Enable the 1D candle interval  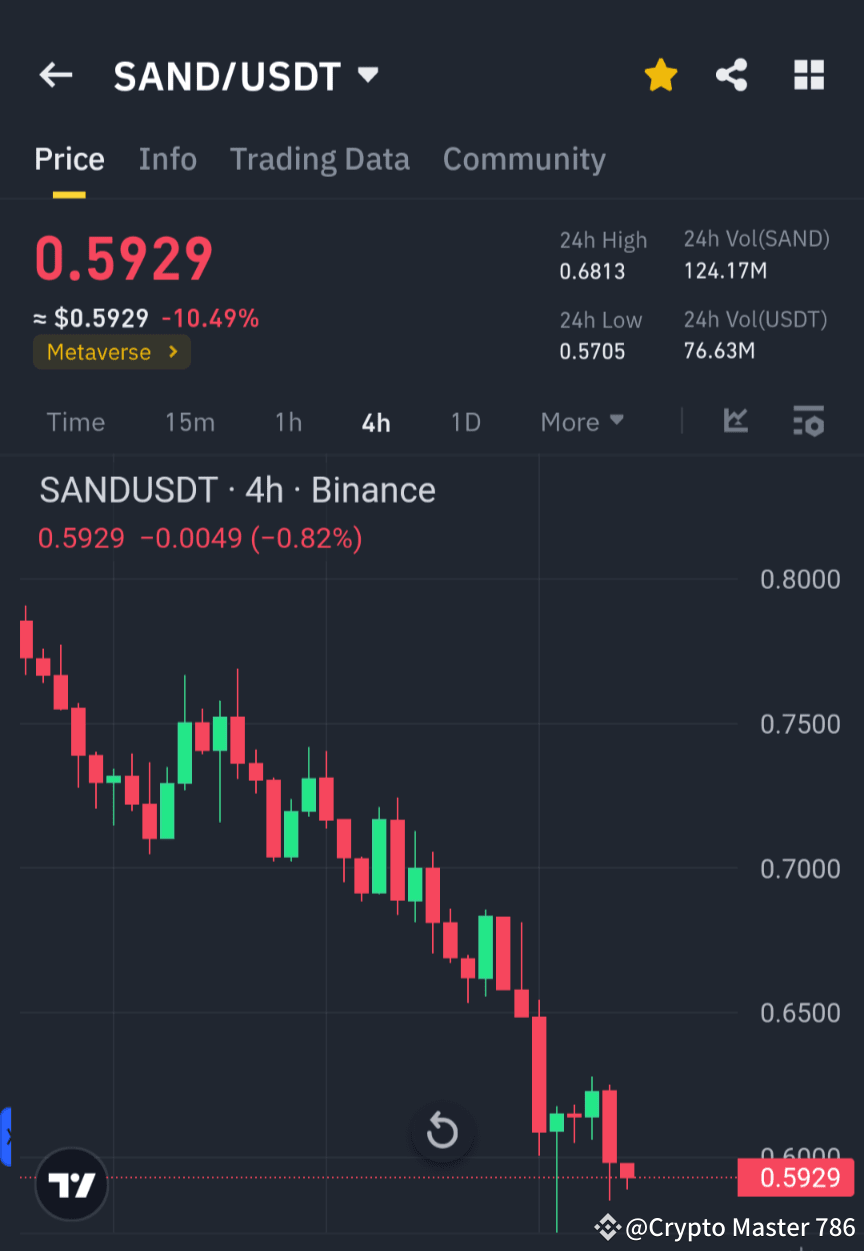click(465, 422)
